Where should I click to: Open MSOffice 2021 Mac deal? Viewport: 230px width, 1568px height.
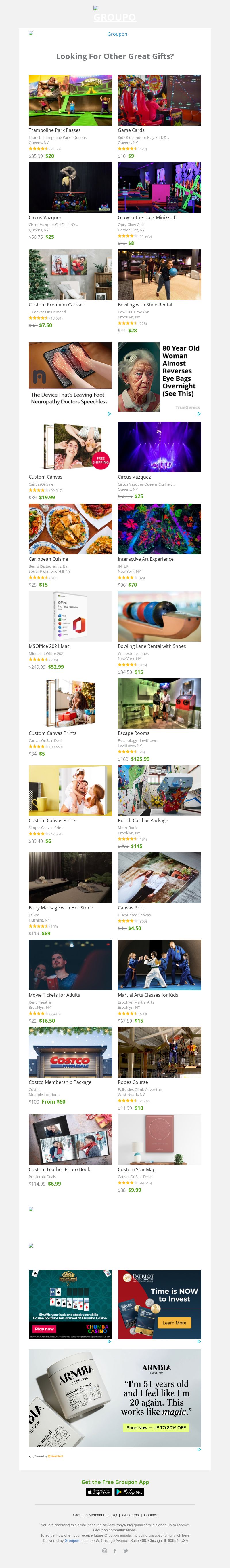coord(70,616)
